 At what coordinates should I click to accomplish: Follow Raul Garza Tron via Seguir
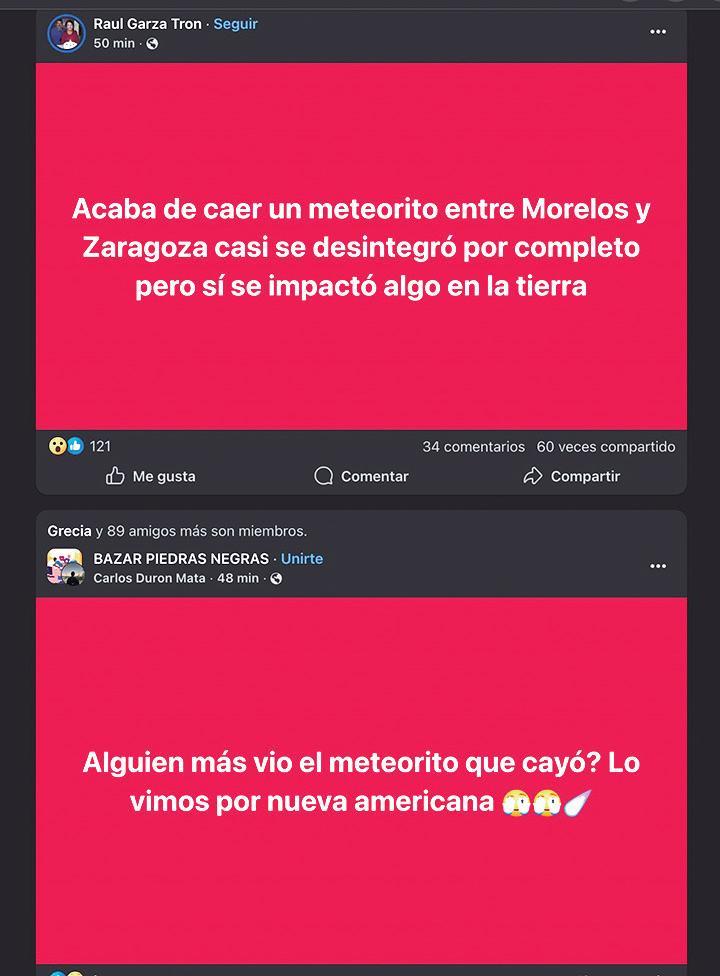(x=235, y=24)
